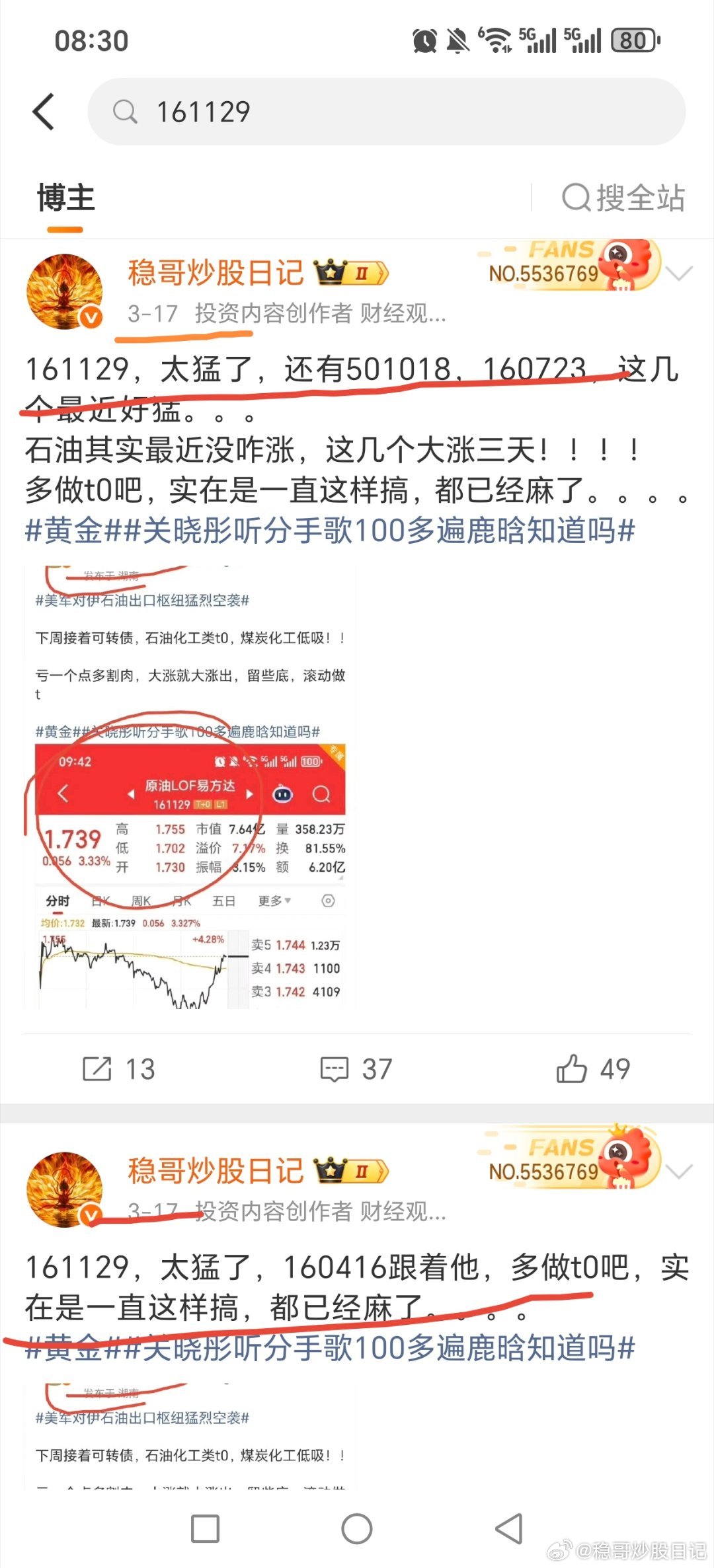Tap the alarm clock icon in the status bar
This screenshot has height=1568, width=714.
pos(425,41)
